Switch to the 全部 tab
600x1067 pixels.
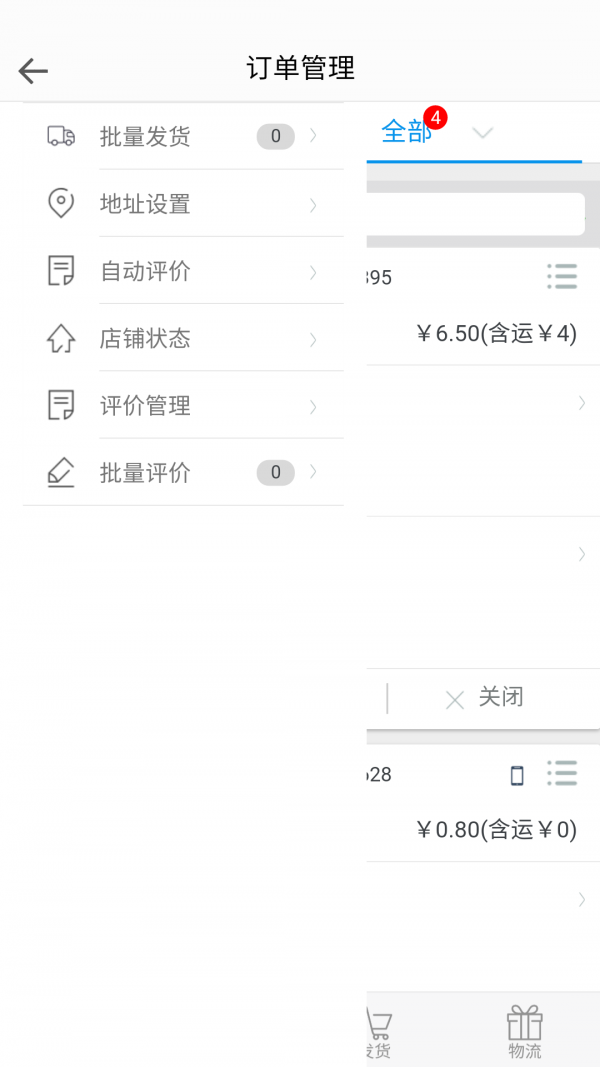point(406,132)
